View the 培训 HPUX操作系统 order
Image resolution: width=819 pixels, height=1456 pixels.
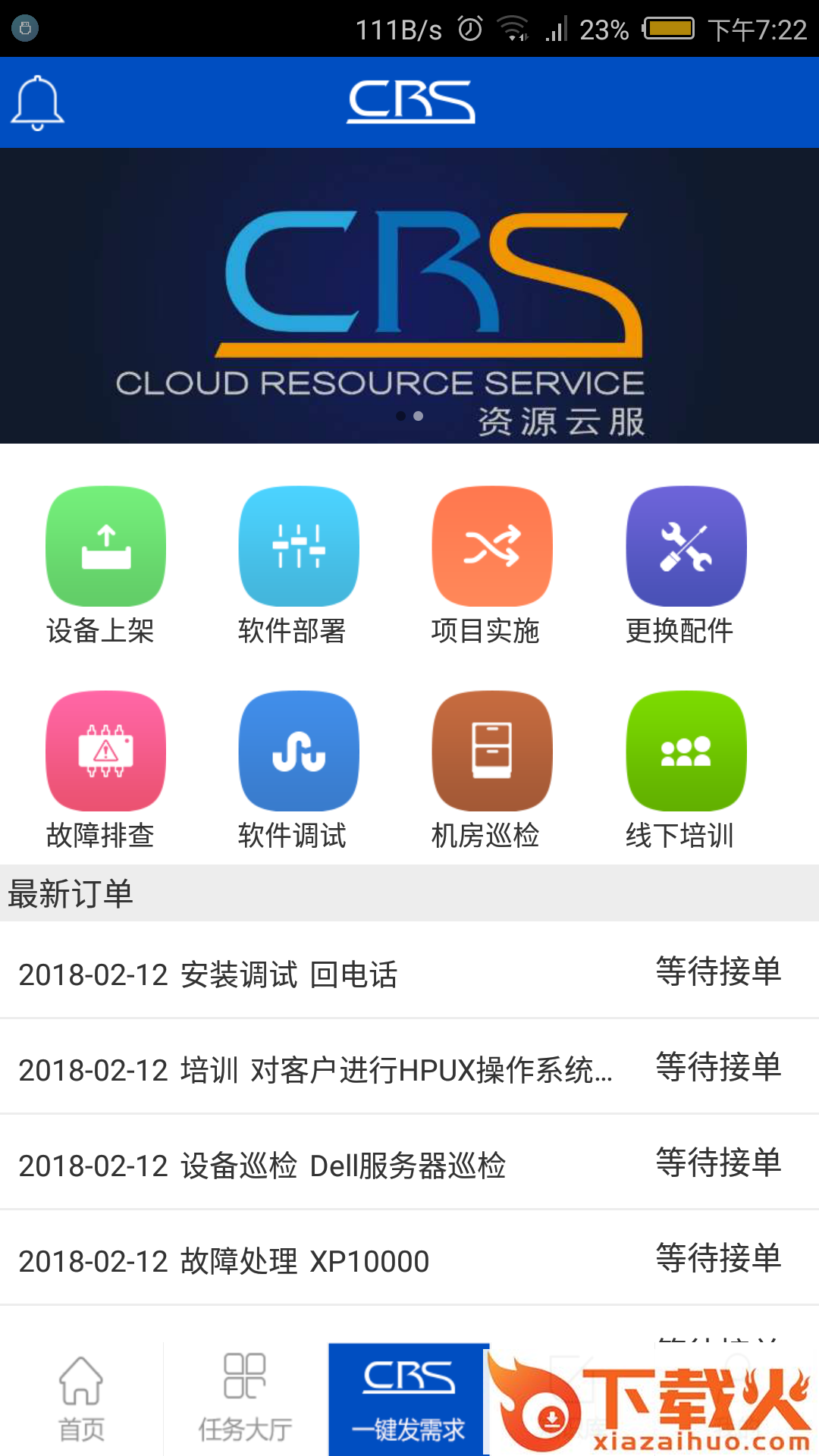tap(409, 1069)
